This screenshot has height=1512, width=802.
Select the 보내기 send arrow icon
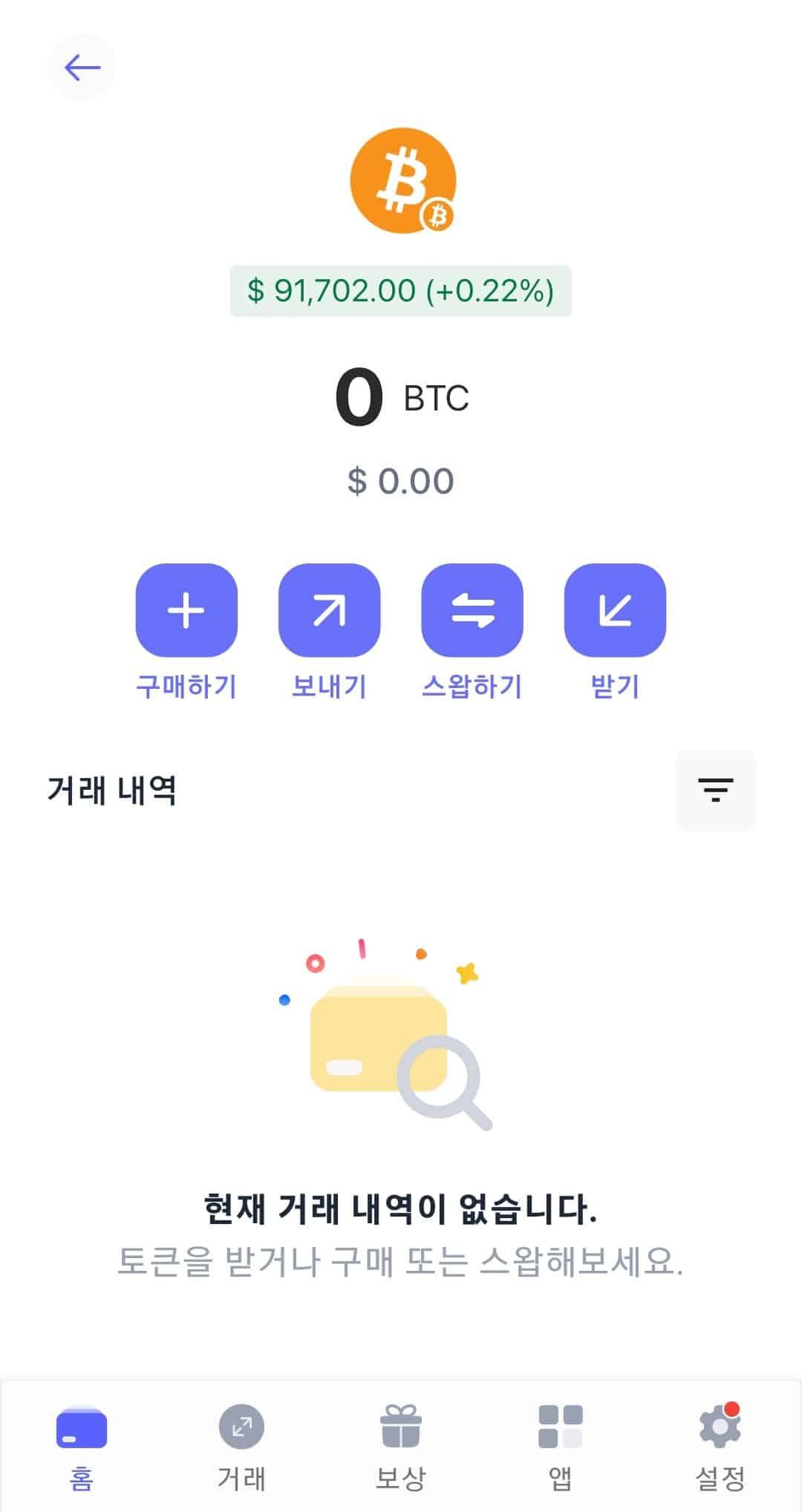(x=329, y=610)
